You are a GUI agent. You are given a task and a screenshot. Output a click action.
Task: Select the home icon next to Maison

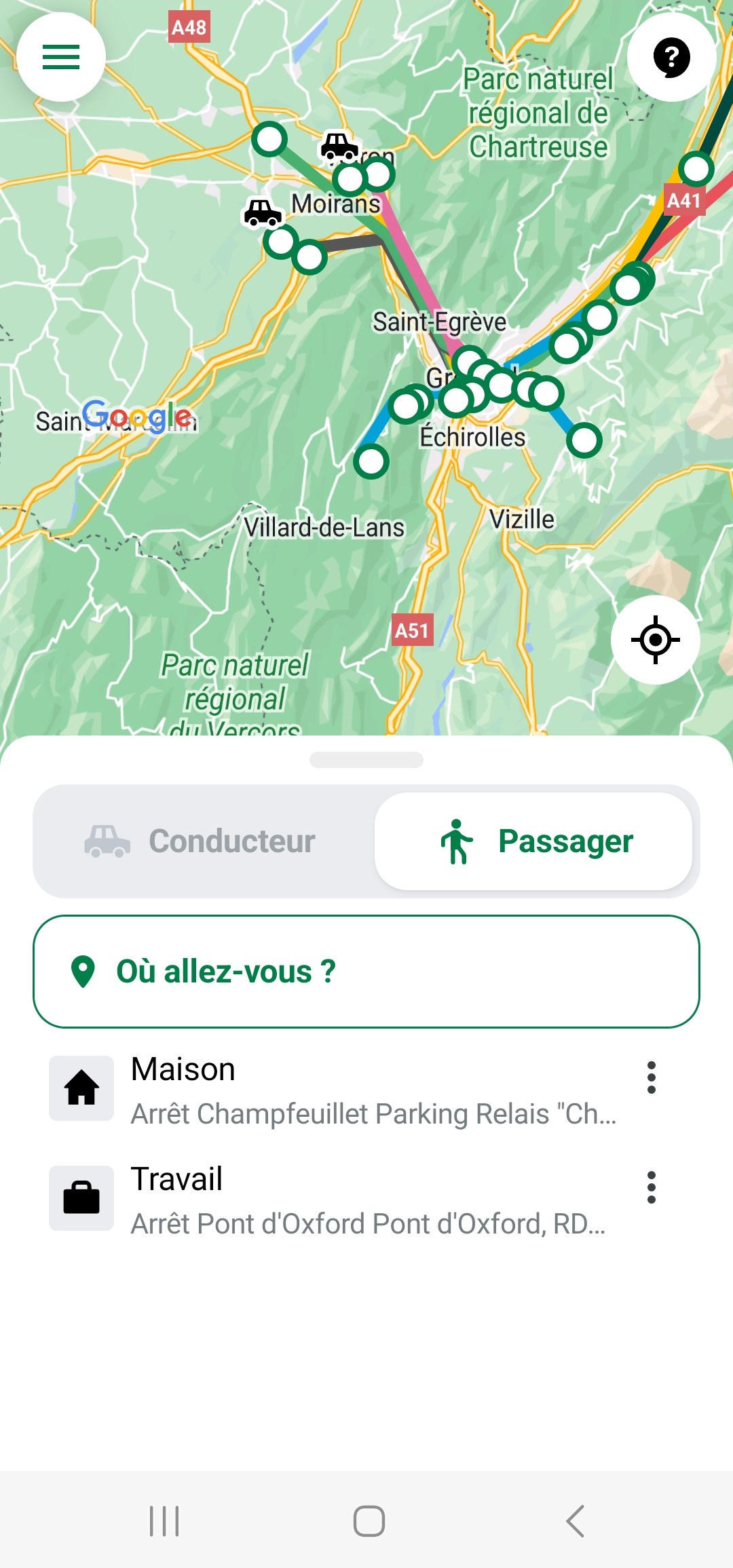click(81, 1088)
